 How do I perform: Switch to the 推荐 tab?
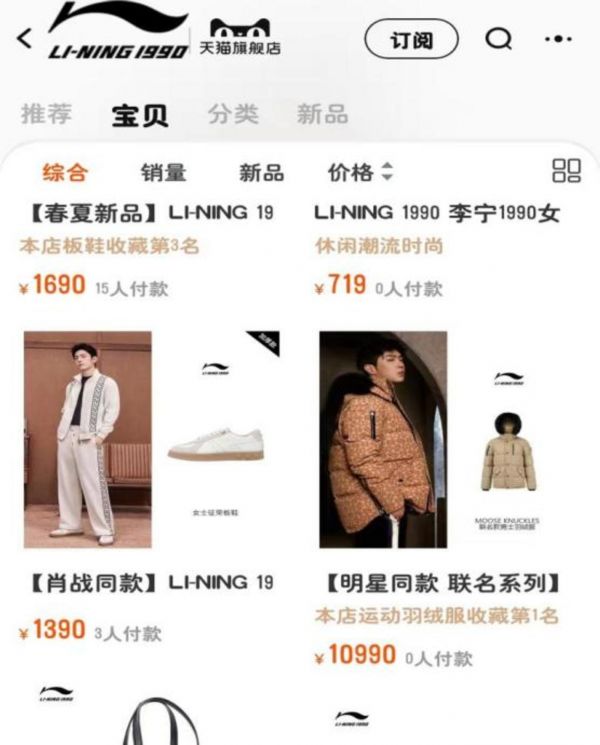coord(46,113)
